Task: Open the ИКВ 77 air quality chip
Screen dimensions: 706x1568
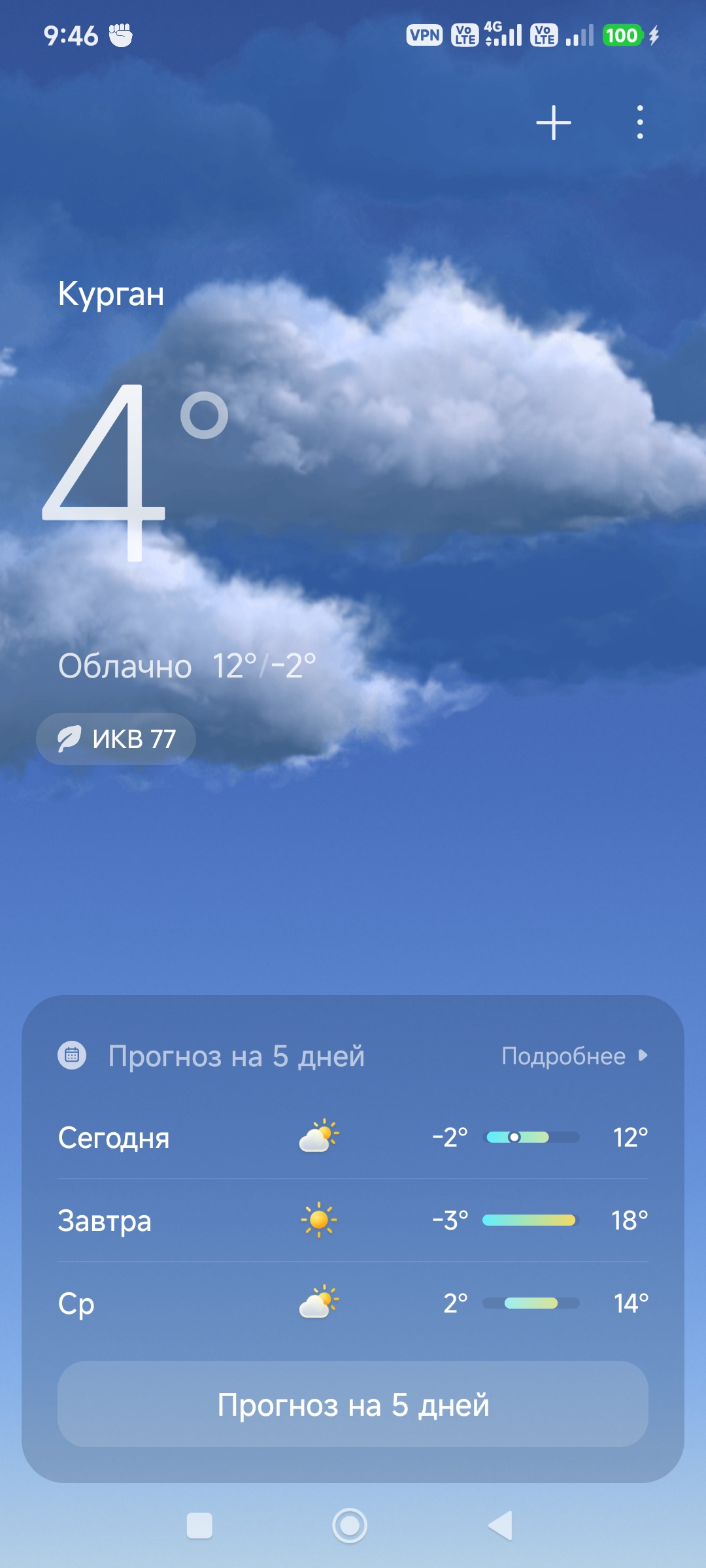Action: (116, 739)
